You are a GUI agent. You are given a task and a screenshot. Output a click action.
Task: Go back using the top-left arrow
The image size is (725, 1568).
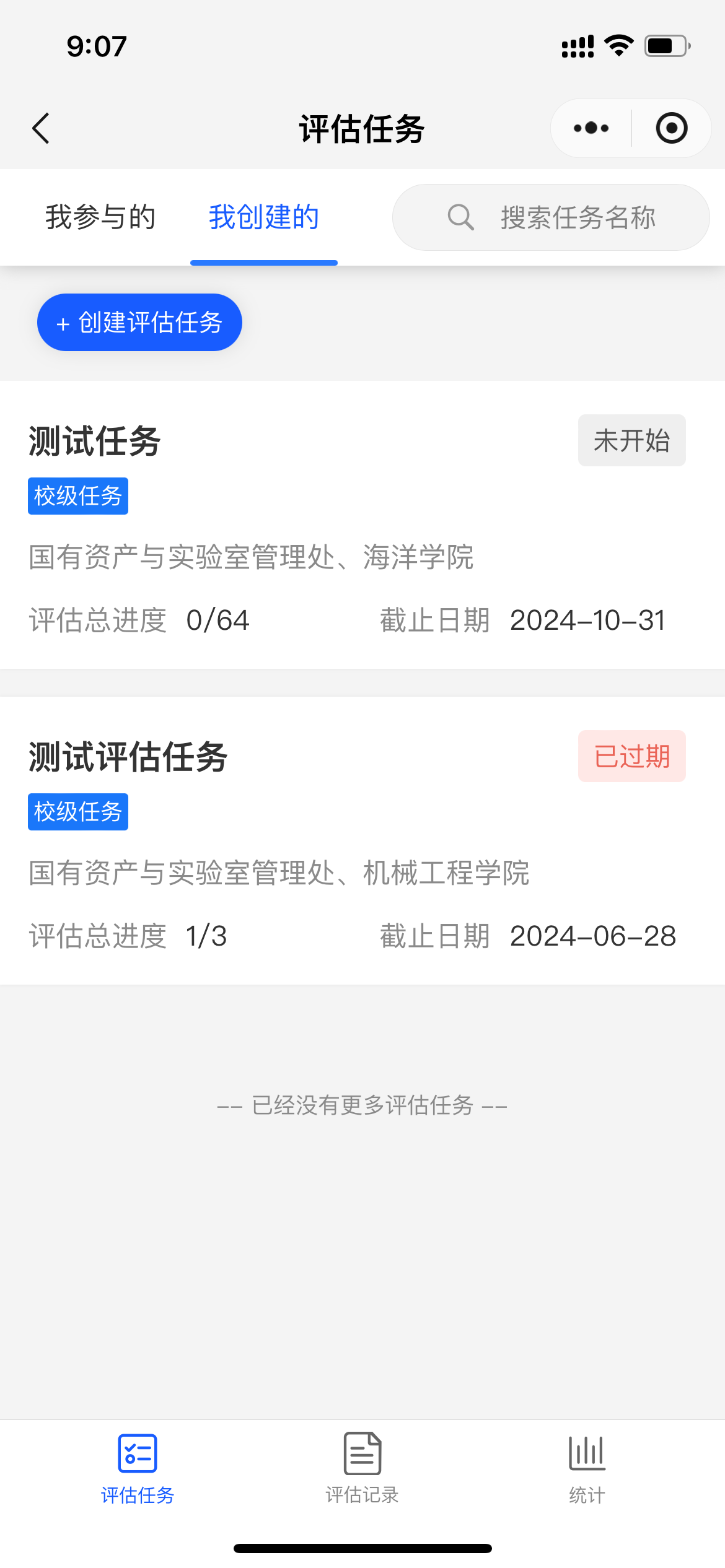(41, 129)
